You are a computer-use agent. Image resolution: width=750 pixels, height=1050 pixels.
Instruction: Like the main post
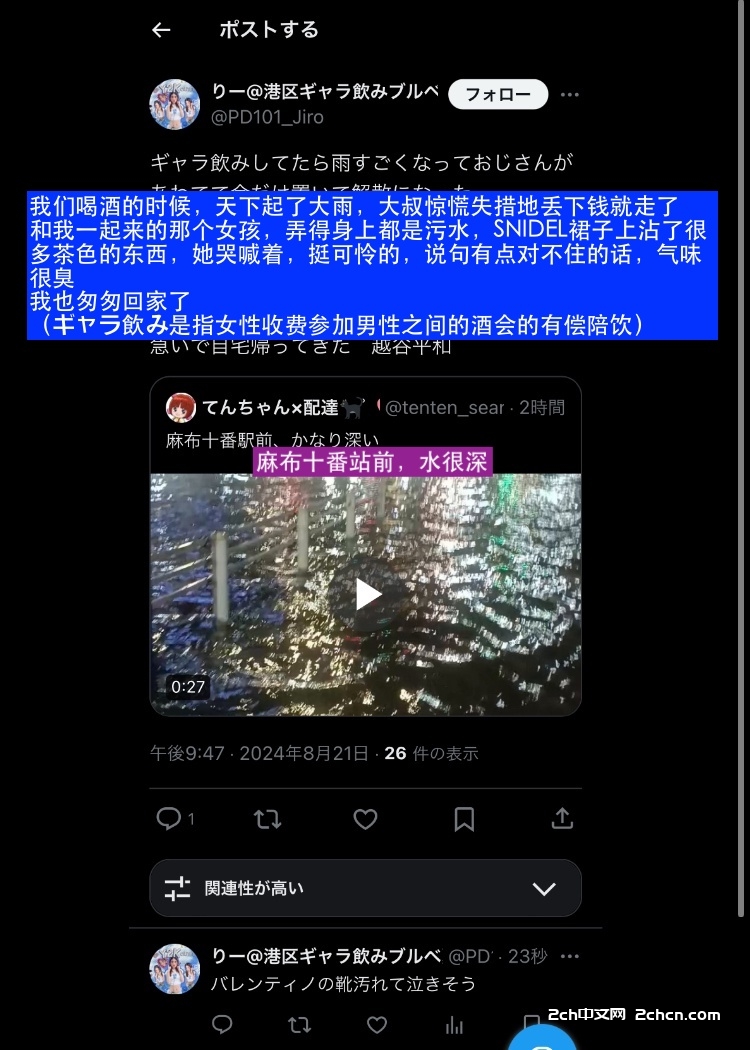(x=365, y=819)
